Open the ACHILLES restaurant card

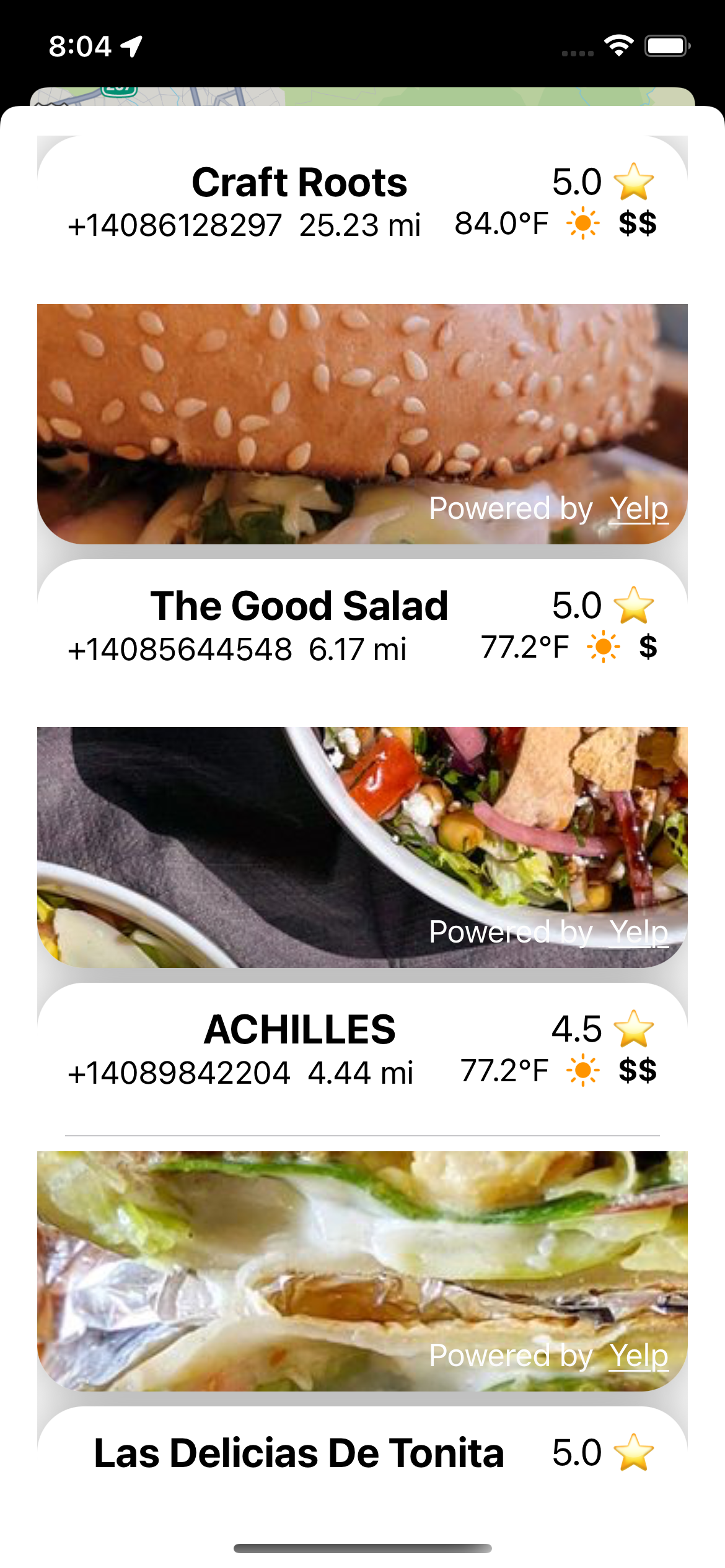[299, 1030]
